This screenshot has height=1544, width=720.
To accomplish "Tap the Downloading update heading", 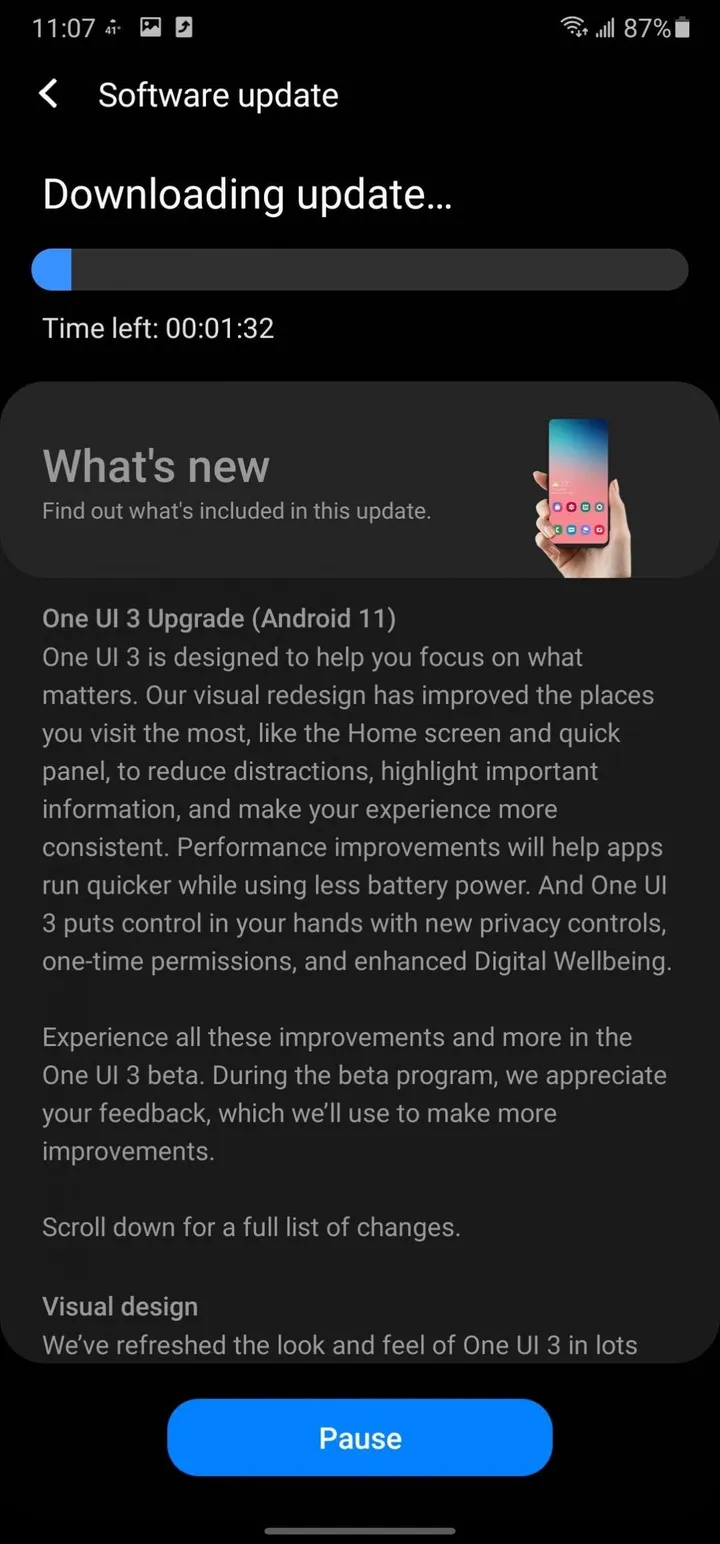I will 246,194.
